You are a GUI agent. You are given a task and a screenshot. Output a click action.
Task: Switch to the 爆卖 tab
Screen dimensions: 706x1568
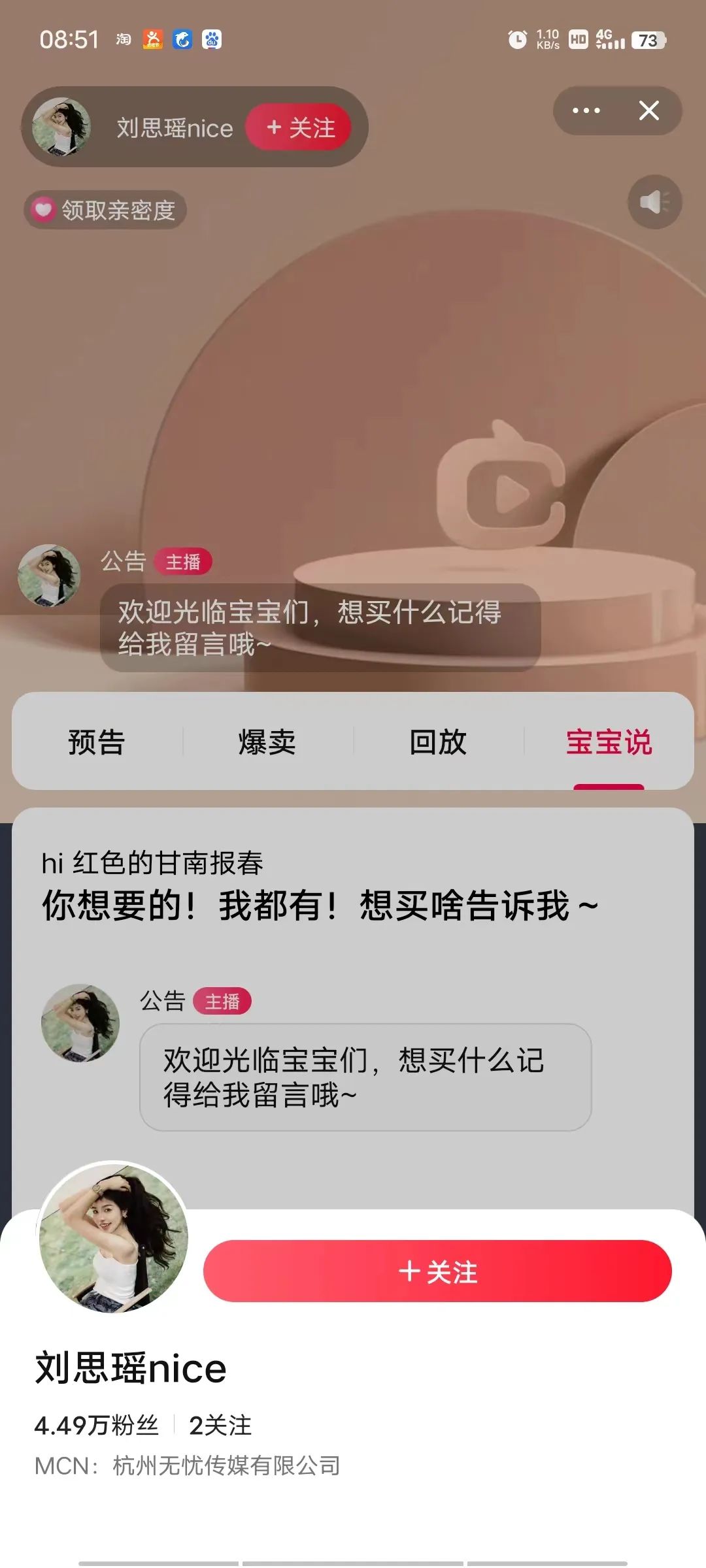(267, 742)
